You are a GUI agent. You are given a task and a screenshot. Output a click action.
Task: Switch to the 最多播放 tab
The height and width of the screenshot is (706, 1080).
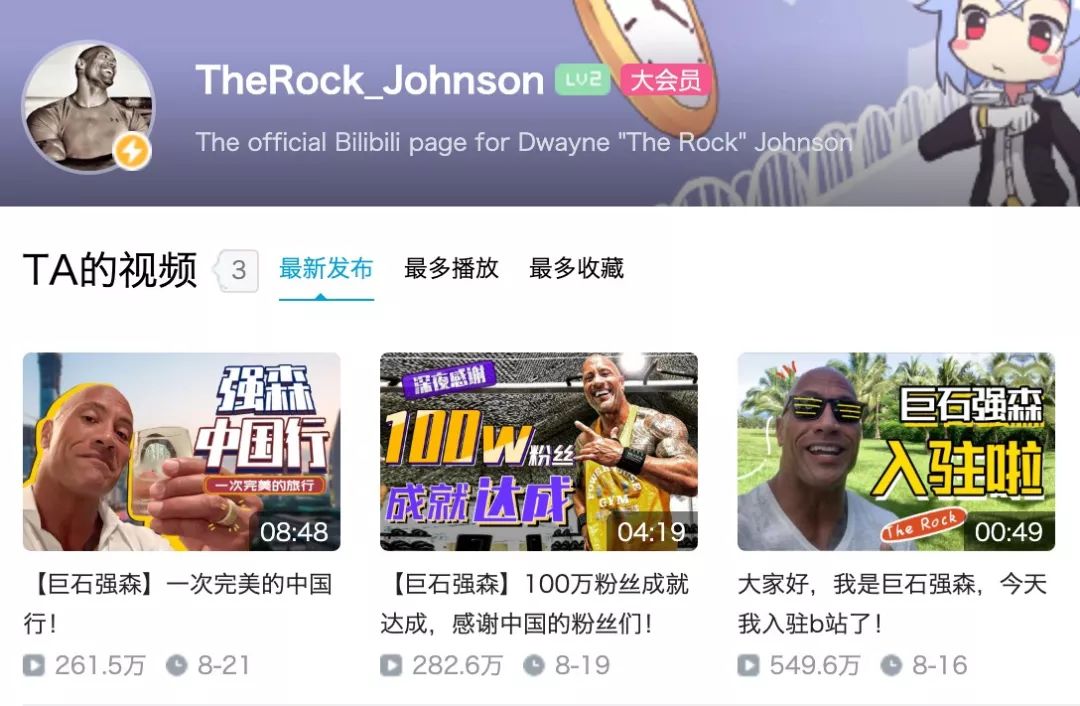click(x=451, y=268)
